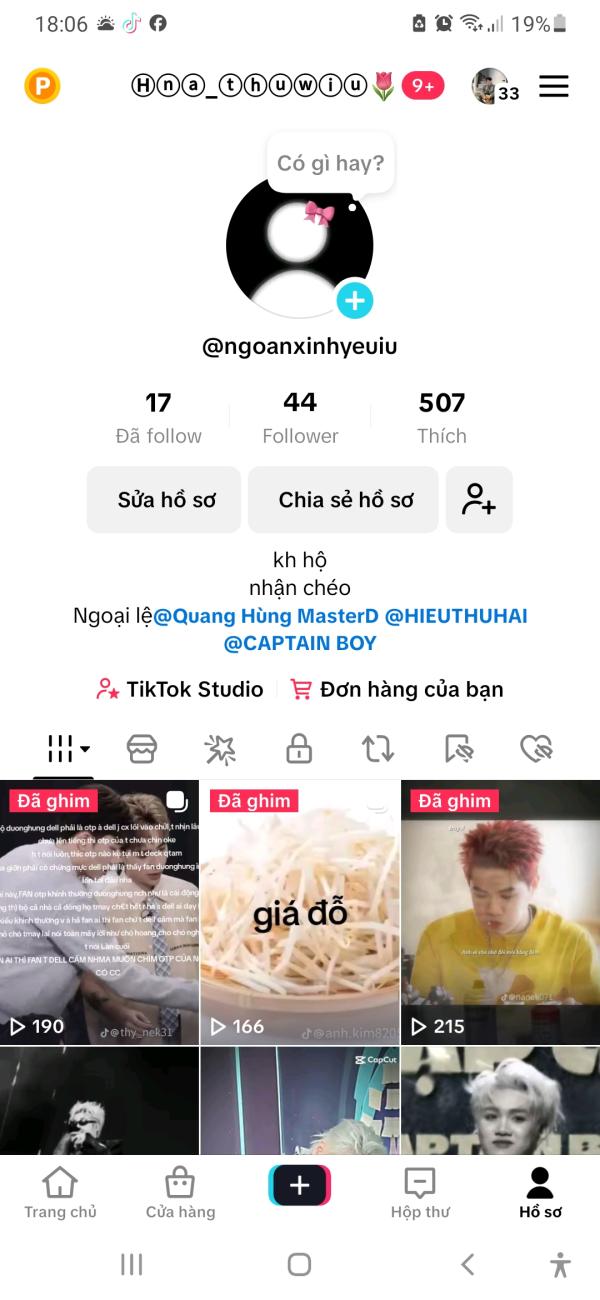Open TikTok Studio
The width and height of the screenshot is (600, 1300).
180,689
